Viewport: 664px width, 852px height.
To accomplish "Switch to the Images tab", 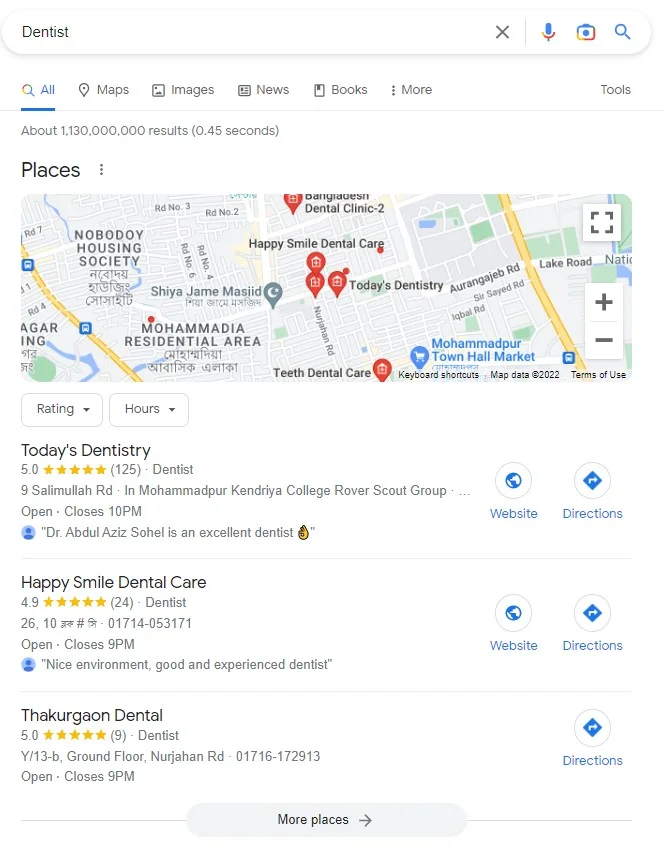I will click(183, 90).
